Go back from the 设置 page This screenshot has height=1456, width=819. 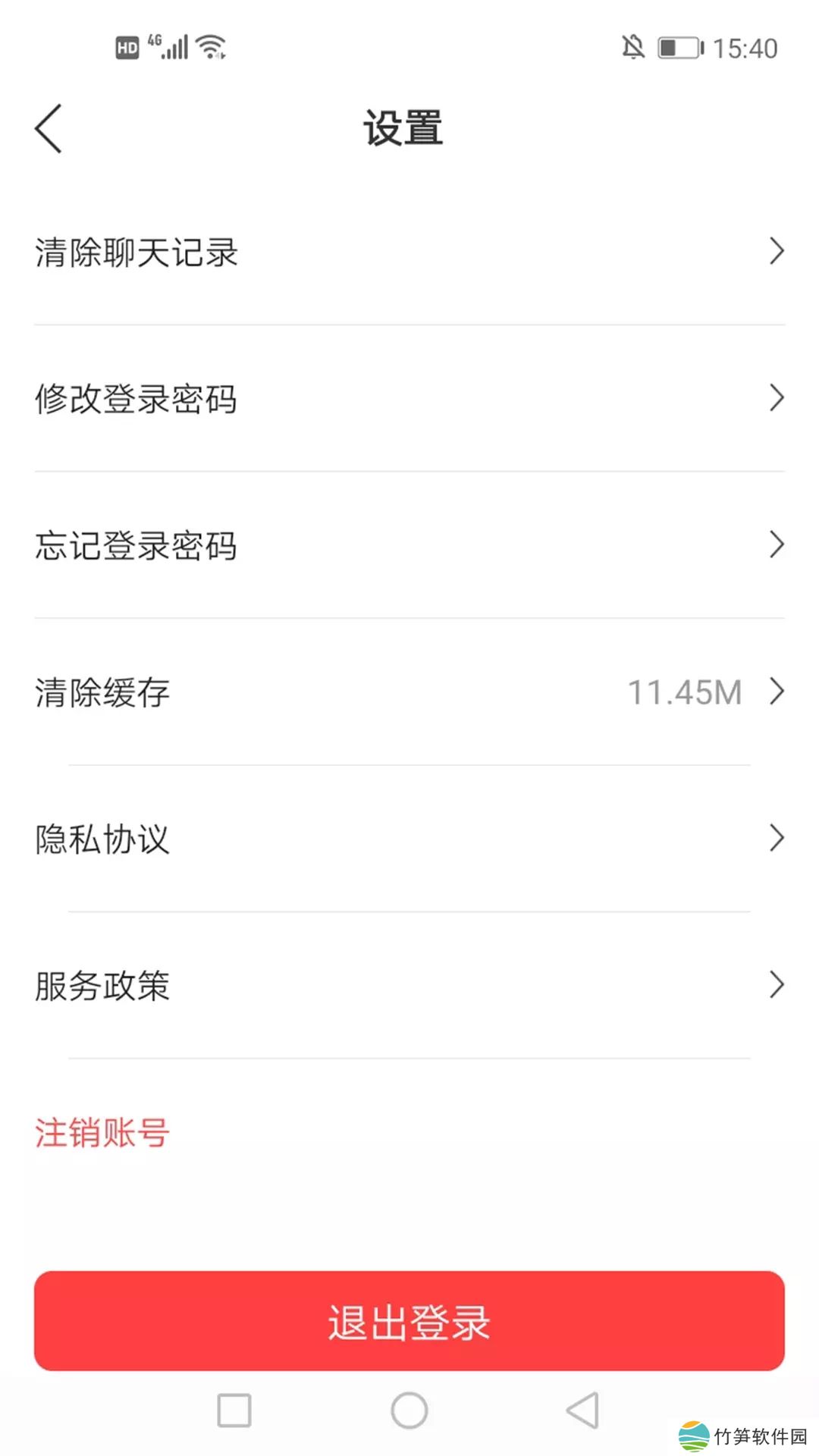(49, 129)
